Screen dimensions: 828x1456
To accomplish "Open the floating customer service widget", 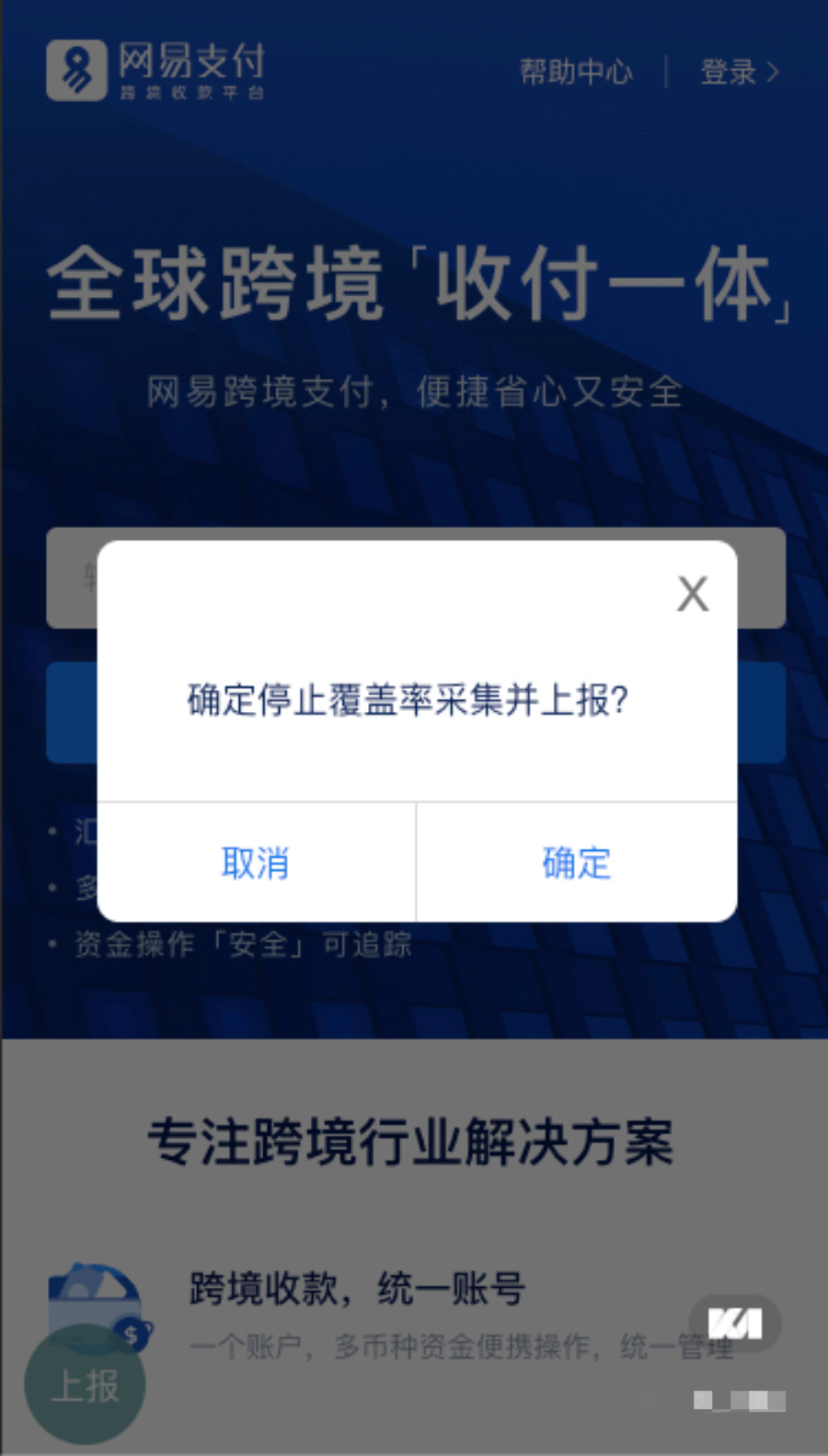I will pyautogui.click(x=735, y=1324).
